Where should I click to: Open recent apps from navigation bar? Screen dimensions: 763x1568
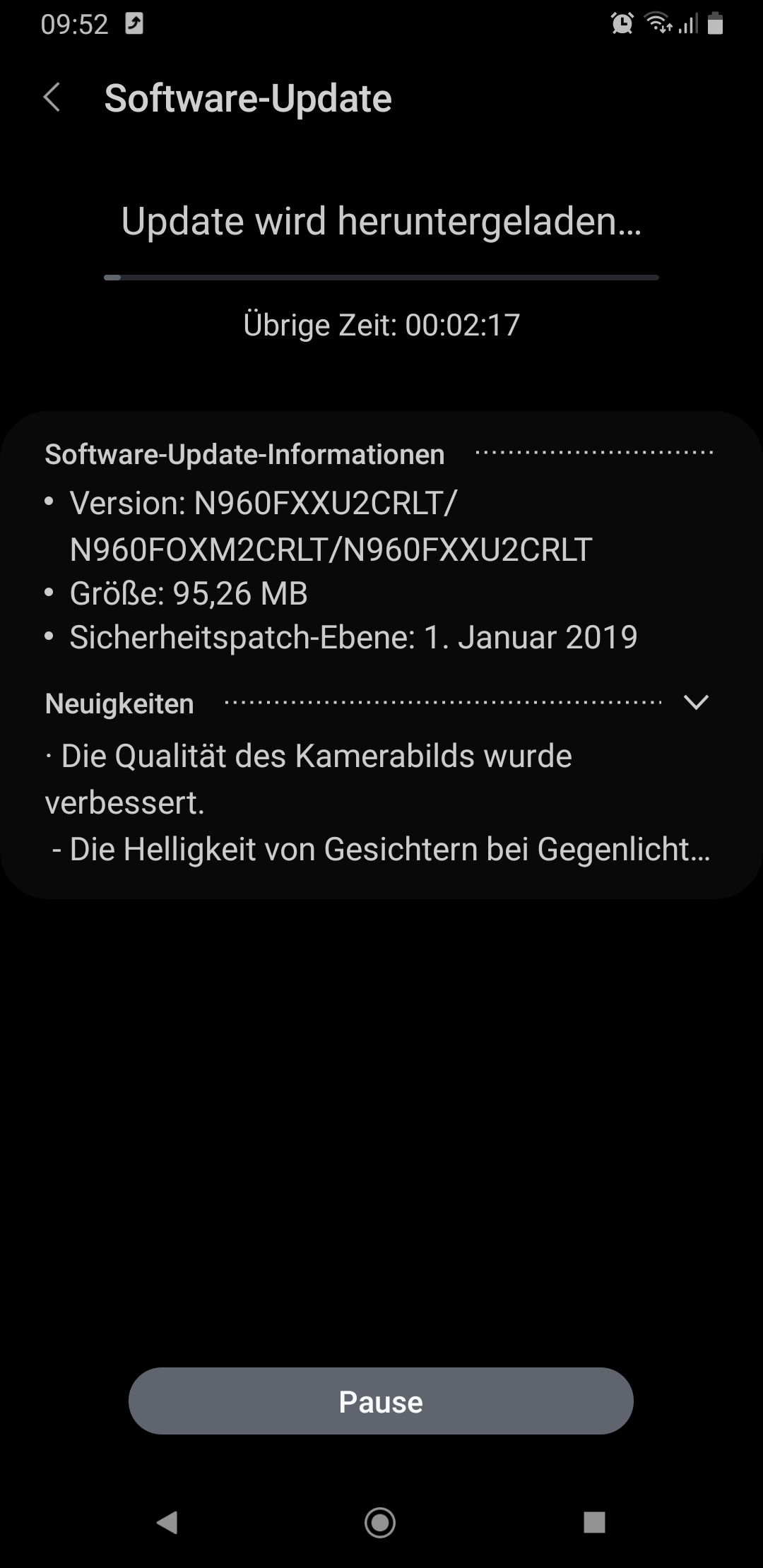pyautogui.click(x=594, y=1522)
